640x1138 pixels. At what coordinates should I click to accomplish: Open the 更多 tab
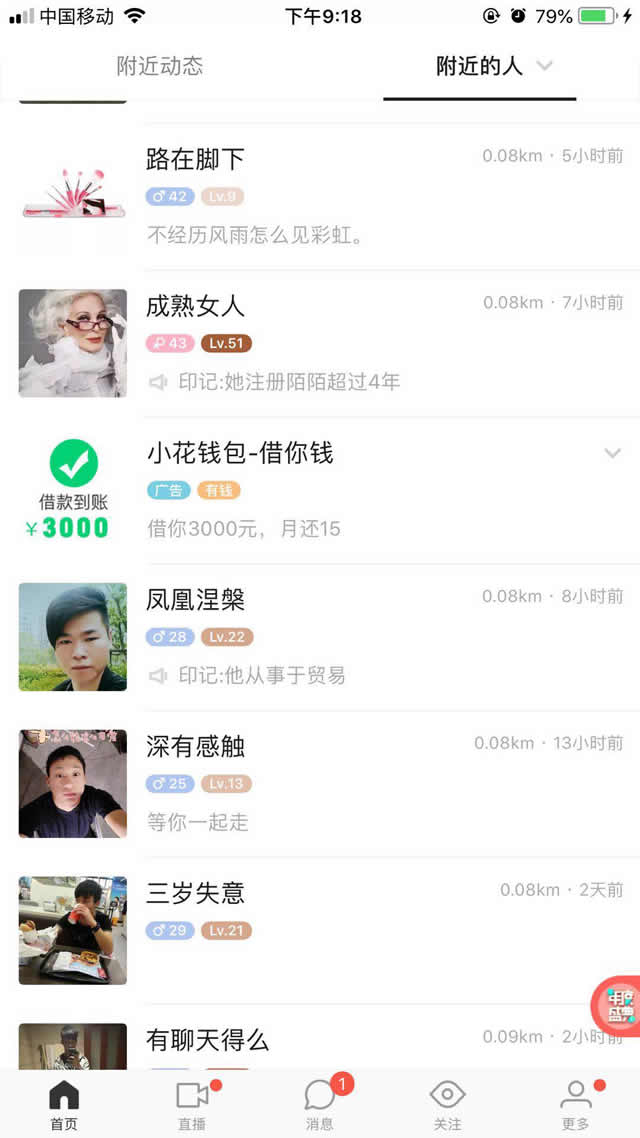pyautogui.click(x=576, y=1104)
